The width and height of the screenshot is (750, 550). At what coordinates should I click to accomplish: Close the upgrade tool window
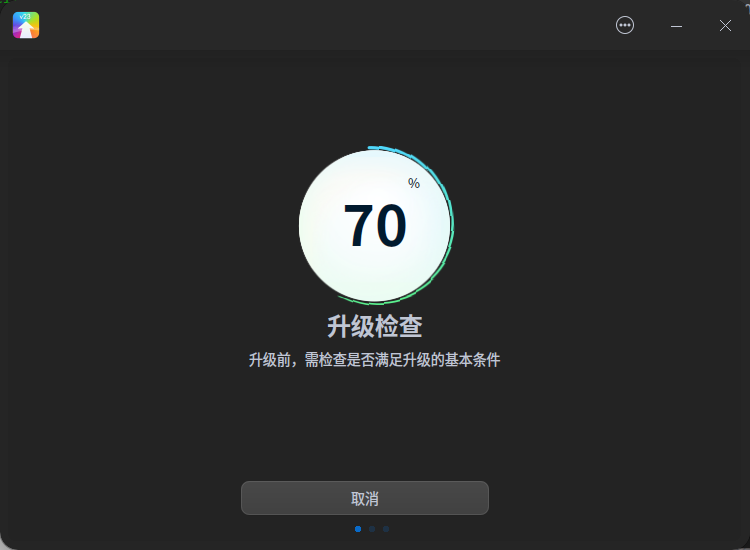pyautogui.click(x=725, y=25)
